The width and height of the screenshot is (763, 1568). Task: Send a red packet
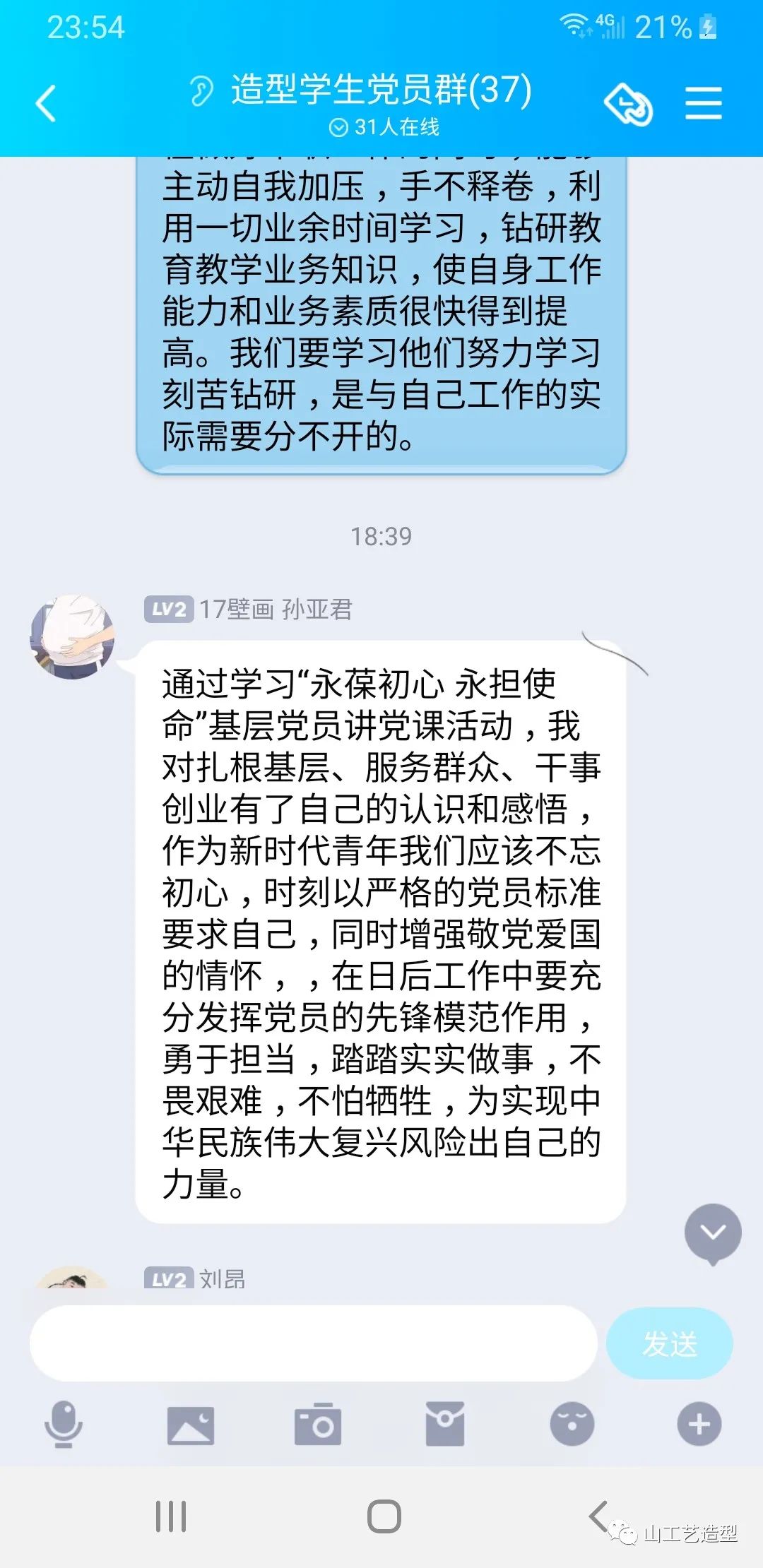click(x=445, y=1424)
